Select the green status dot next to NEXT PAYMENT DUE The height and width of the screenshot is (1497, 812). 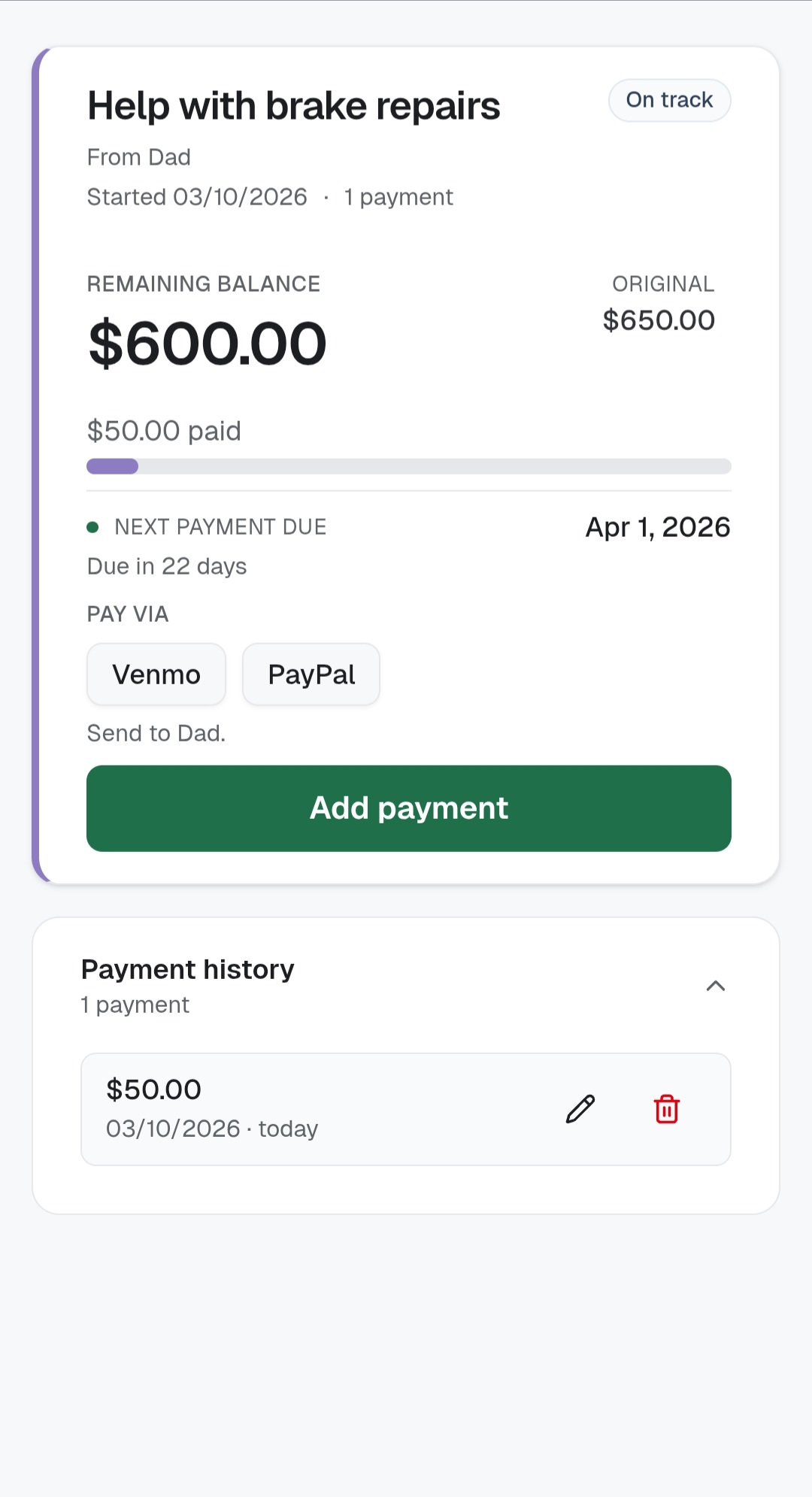tap(93, 527)
